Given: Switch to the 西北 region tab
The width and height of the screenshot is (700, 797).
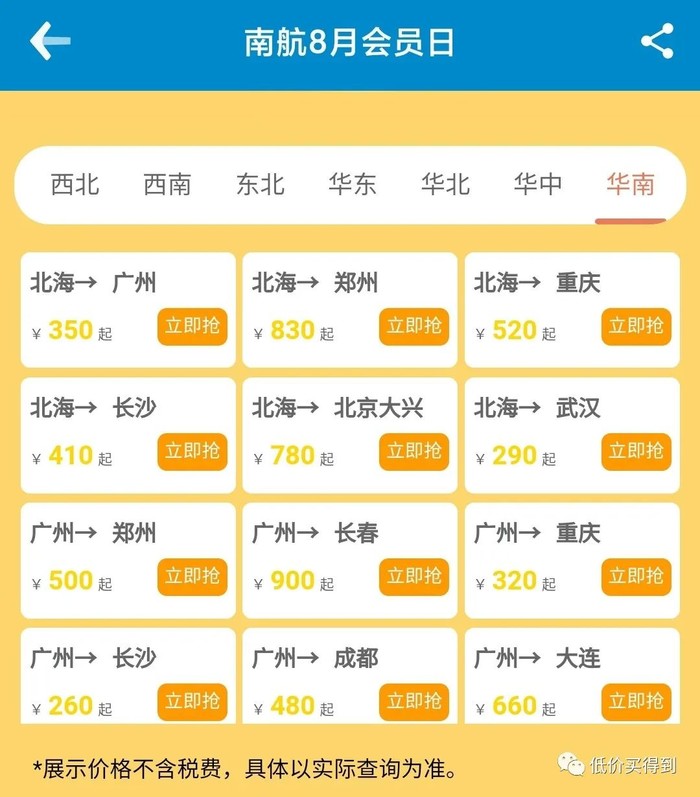Looking at the screenshot, I should 75,184.
